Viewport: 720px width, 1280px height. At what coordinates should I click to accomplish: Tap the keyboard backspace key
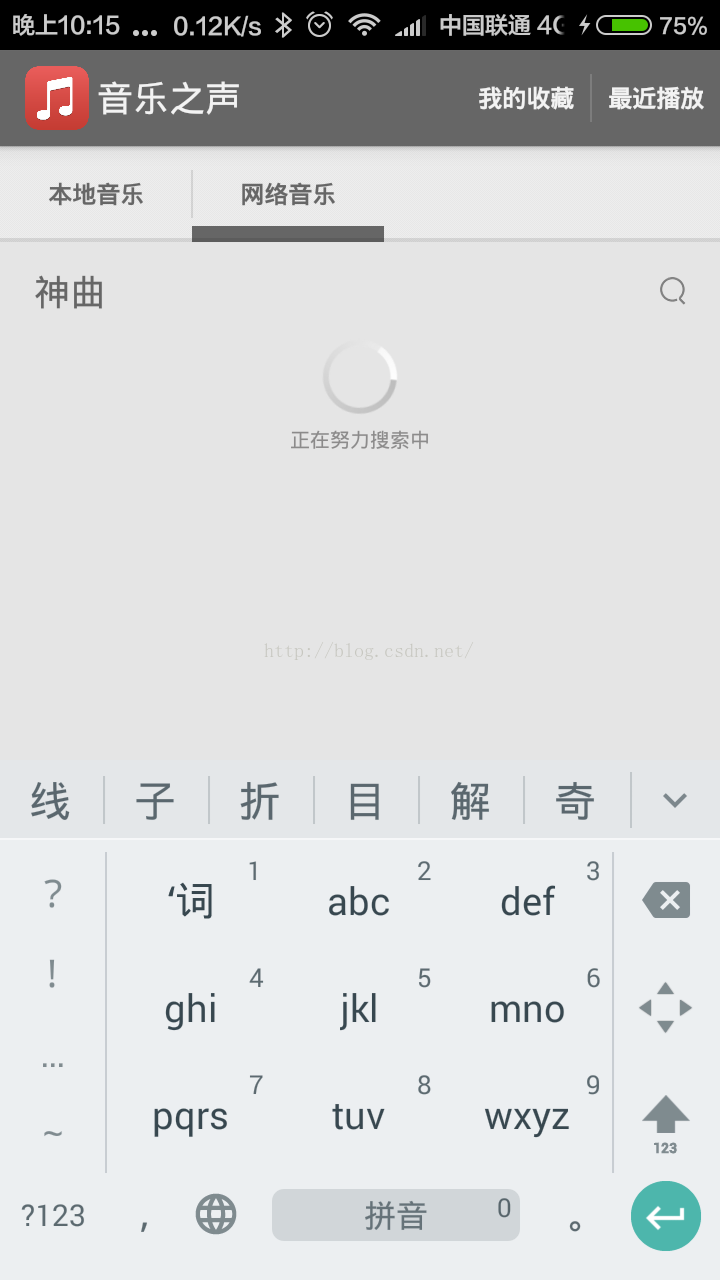666,900
